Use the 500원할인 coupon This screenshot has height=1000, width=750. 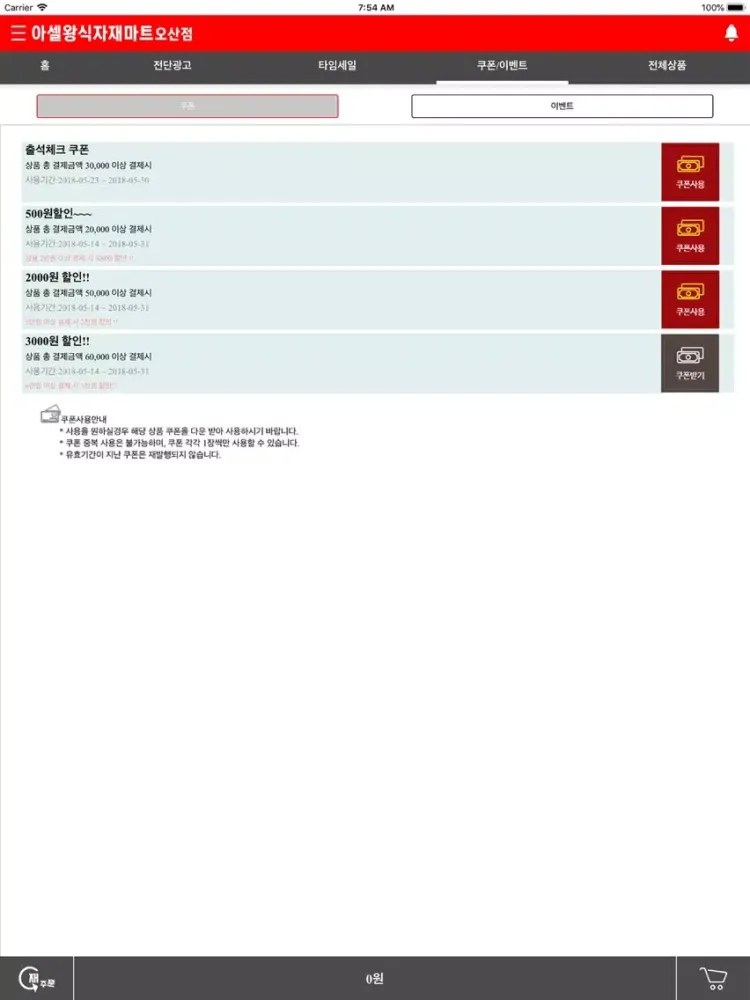690,236
